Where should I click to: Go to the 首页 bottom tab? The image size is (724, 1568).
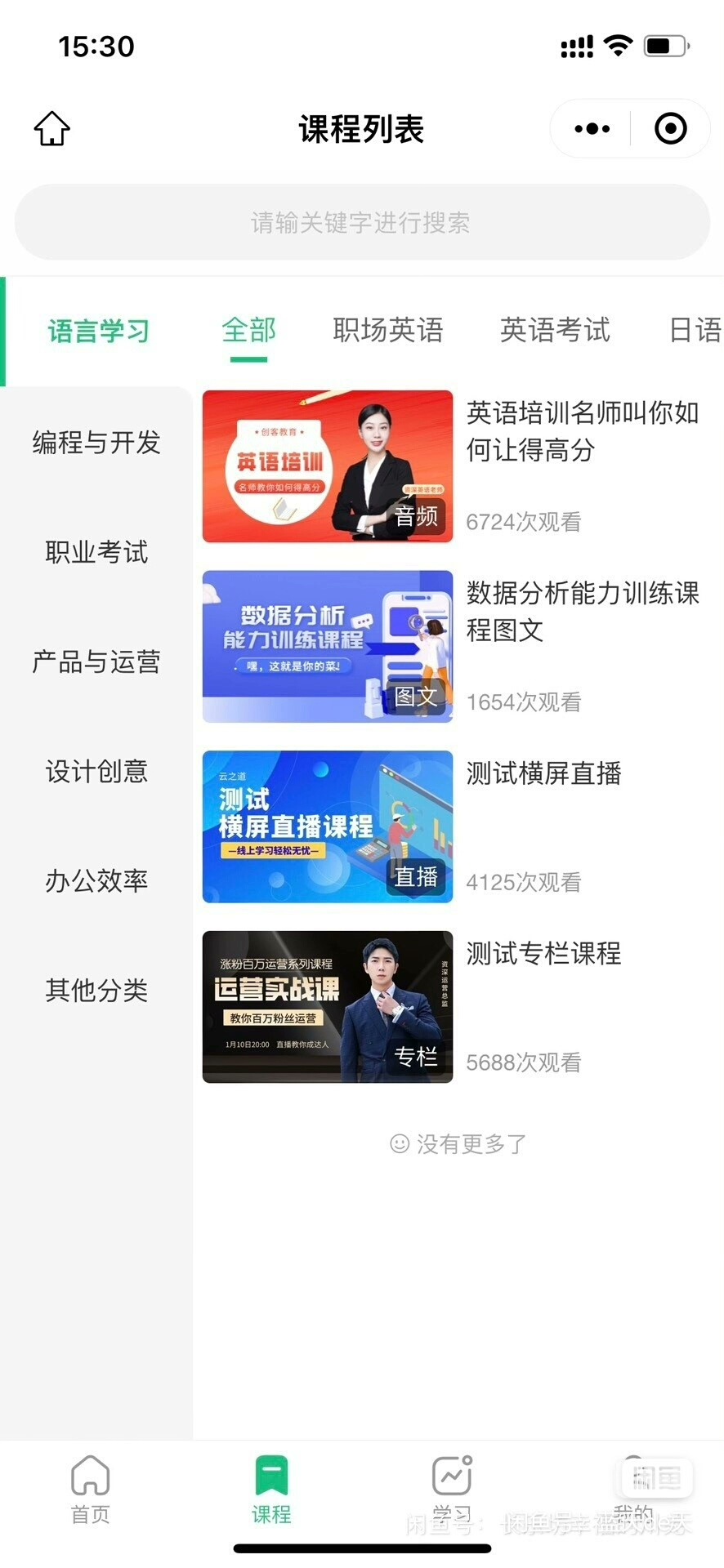pos(90,1489)
